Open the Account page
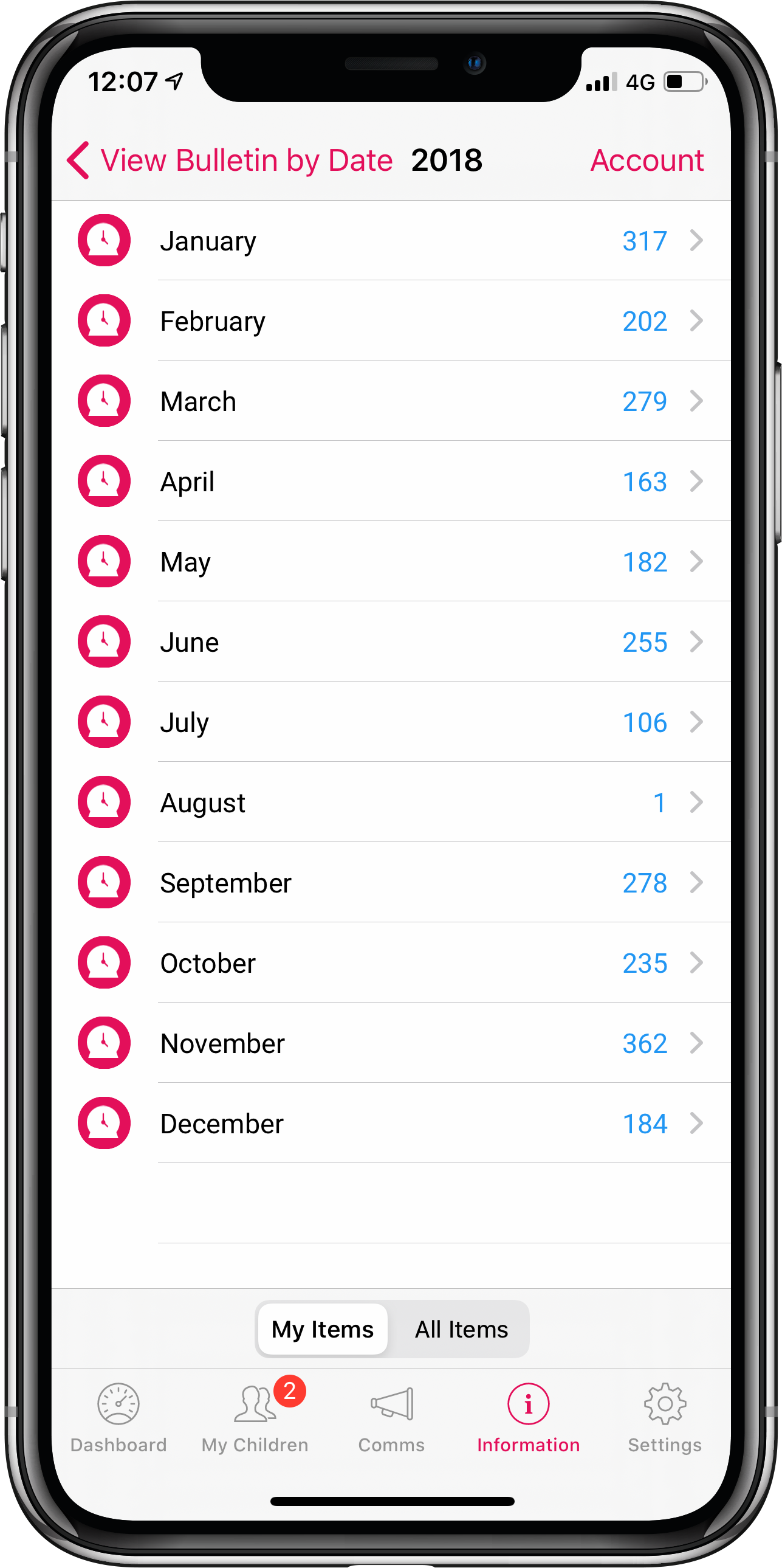 point(647,161)
